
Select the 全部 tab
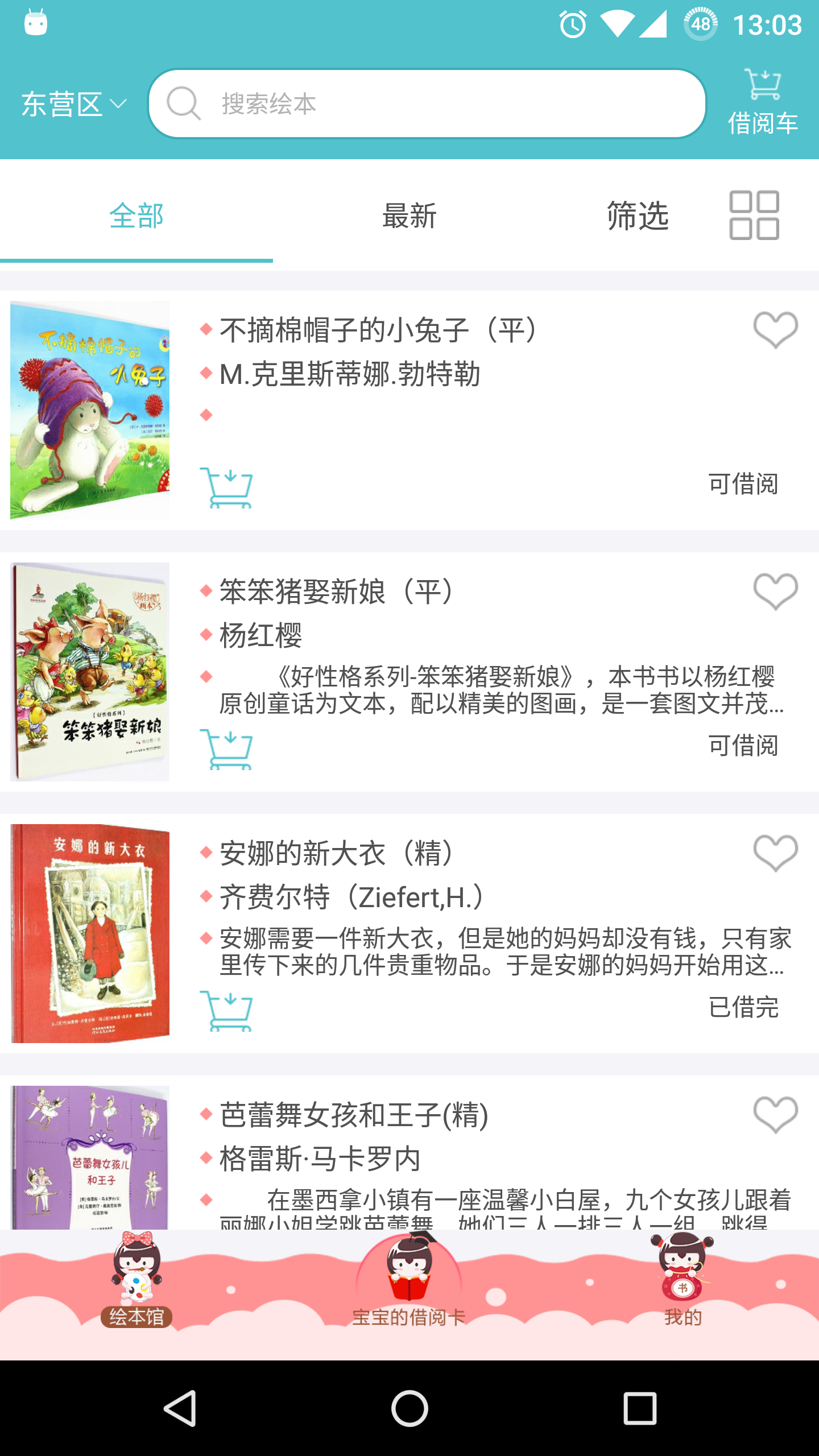click(135, 216)
